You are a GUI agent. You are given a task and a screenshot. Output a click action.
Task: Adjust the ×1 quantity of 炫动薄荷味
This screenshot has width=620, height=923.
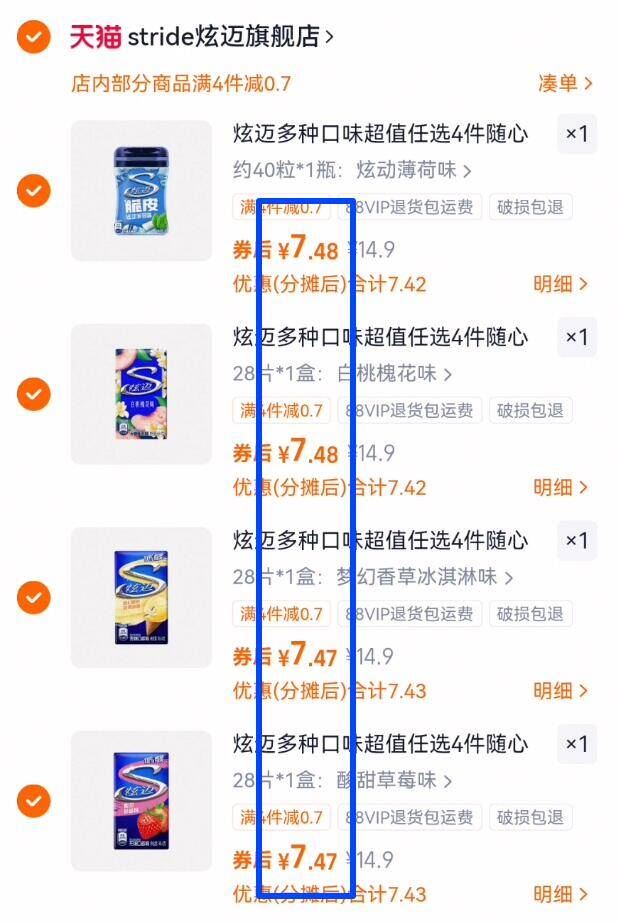pyautogui.click(x=577, y=134)
